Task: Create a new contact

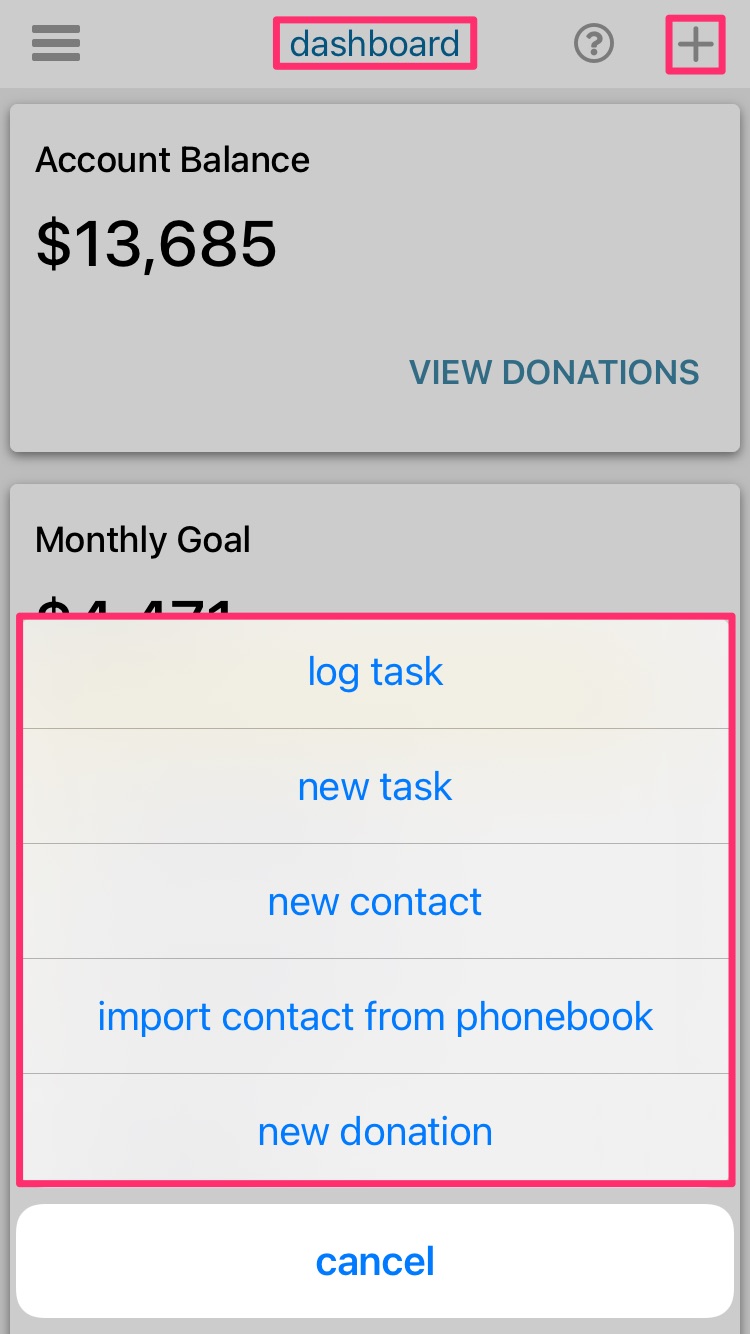Action: coord(375,902)
